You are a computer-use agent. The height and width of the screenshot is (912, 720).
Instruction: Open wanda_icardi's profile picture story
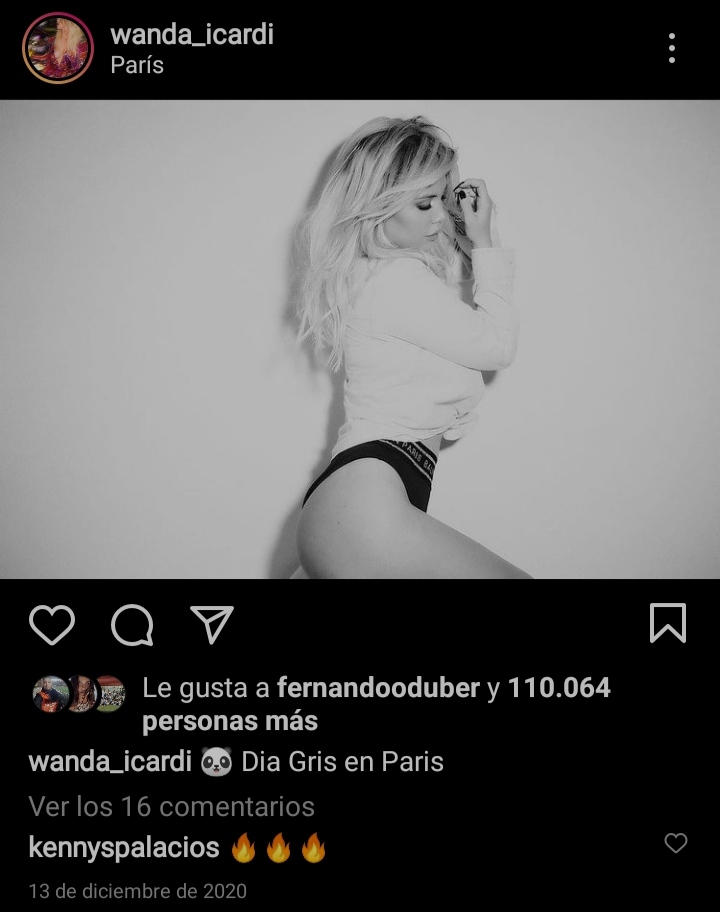coord(58,48)
